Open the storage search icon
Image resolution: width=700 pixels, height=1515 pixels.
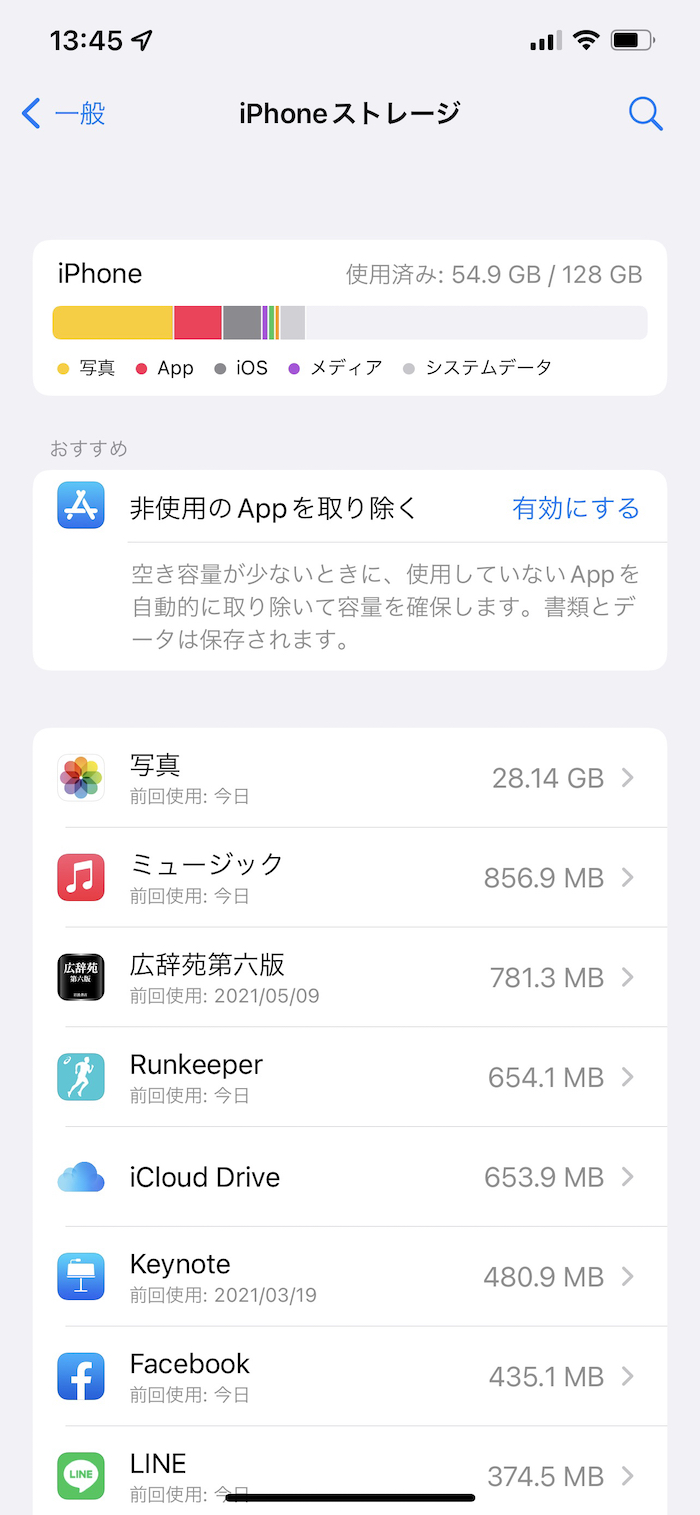(646, 114)
